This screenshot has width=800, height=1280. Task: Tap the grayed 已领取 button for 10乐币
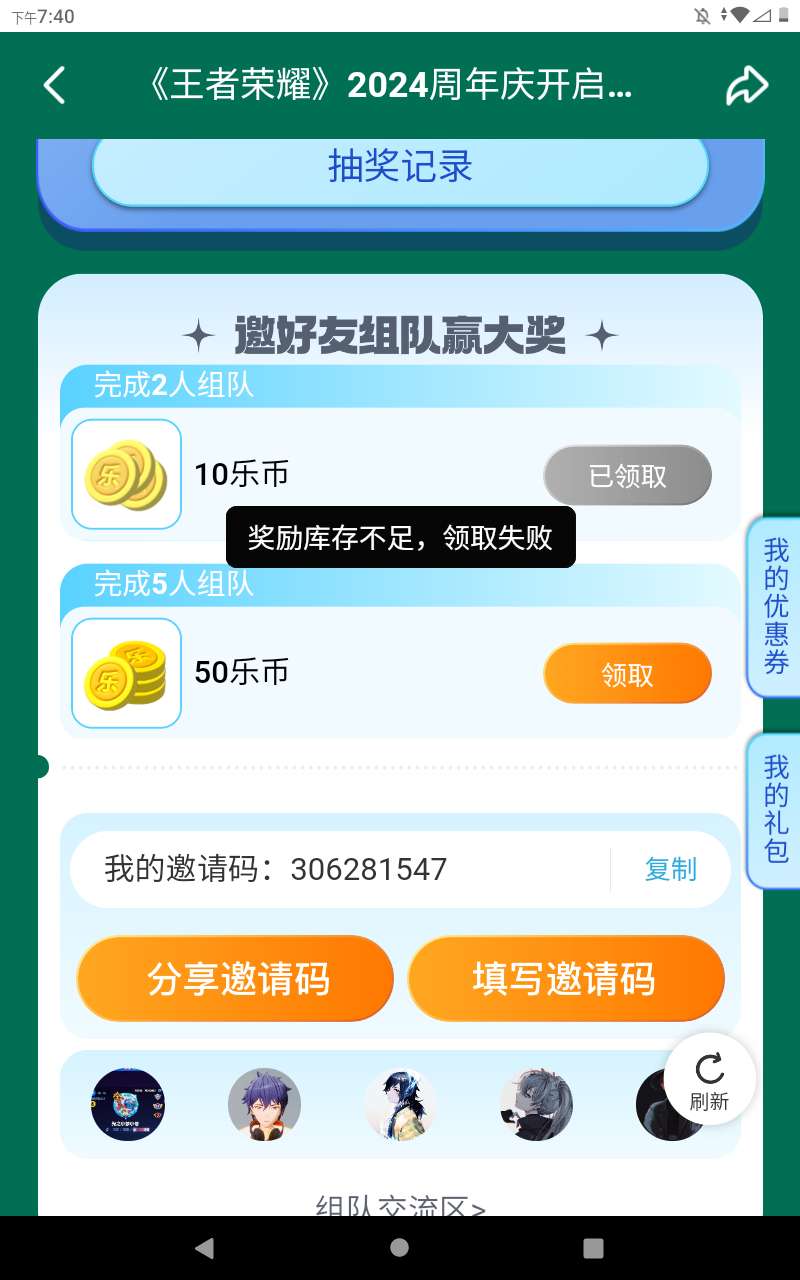pos(627,476)
